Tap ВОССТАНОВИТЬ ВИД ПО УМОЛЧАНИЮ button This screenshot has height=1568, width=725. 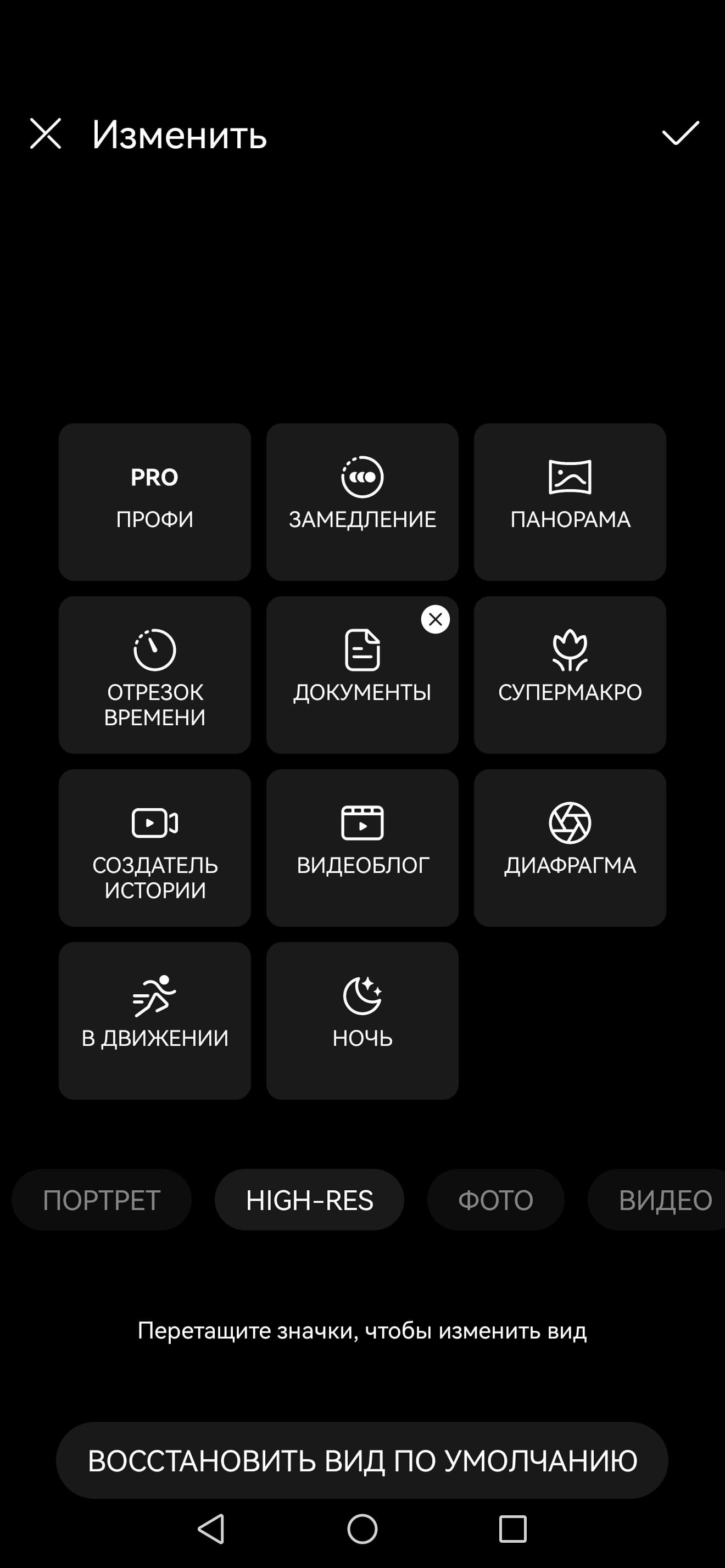pyautogui.click(x=362, y=1460)
